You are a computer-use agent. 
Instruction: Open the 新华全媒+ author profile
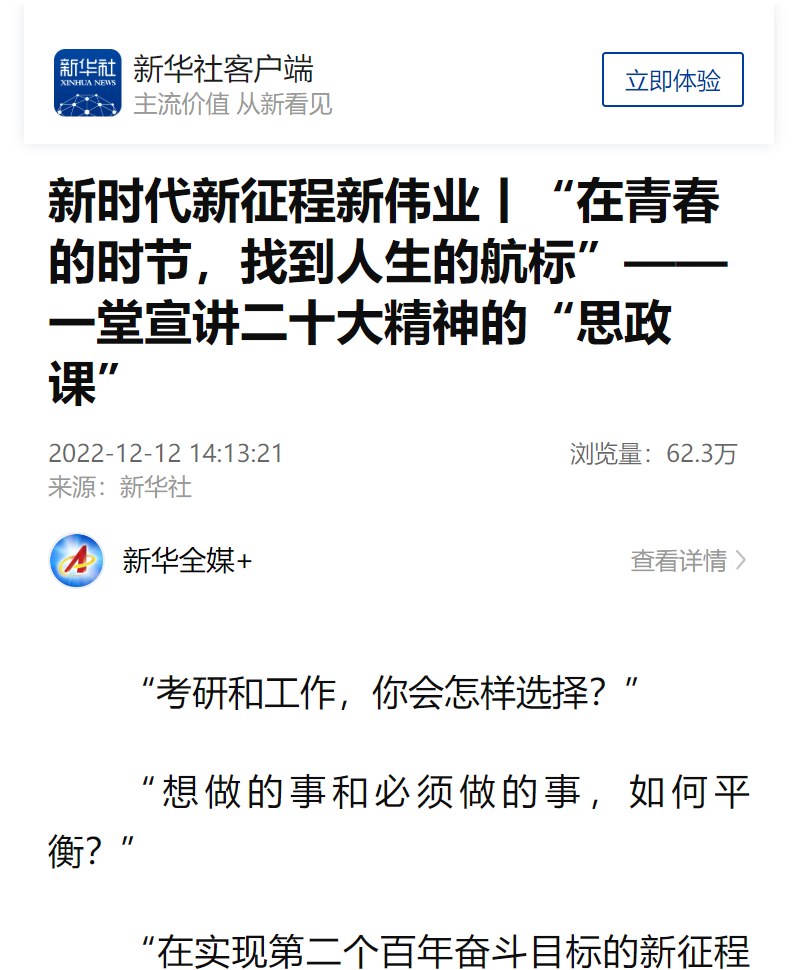pyautogui.click(x=187, y=561)
